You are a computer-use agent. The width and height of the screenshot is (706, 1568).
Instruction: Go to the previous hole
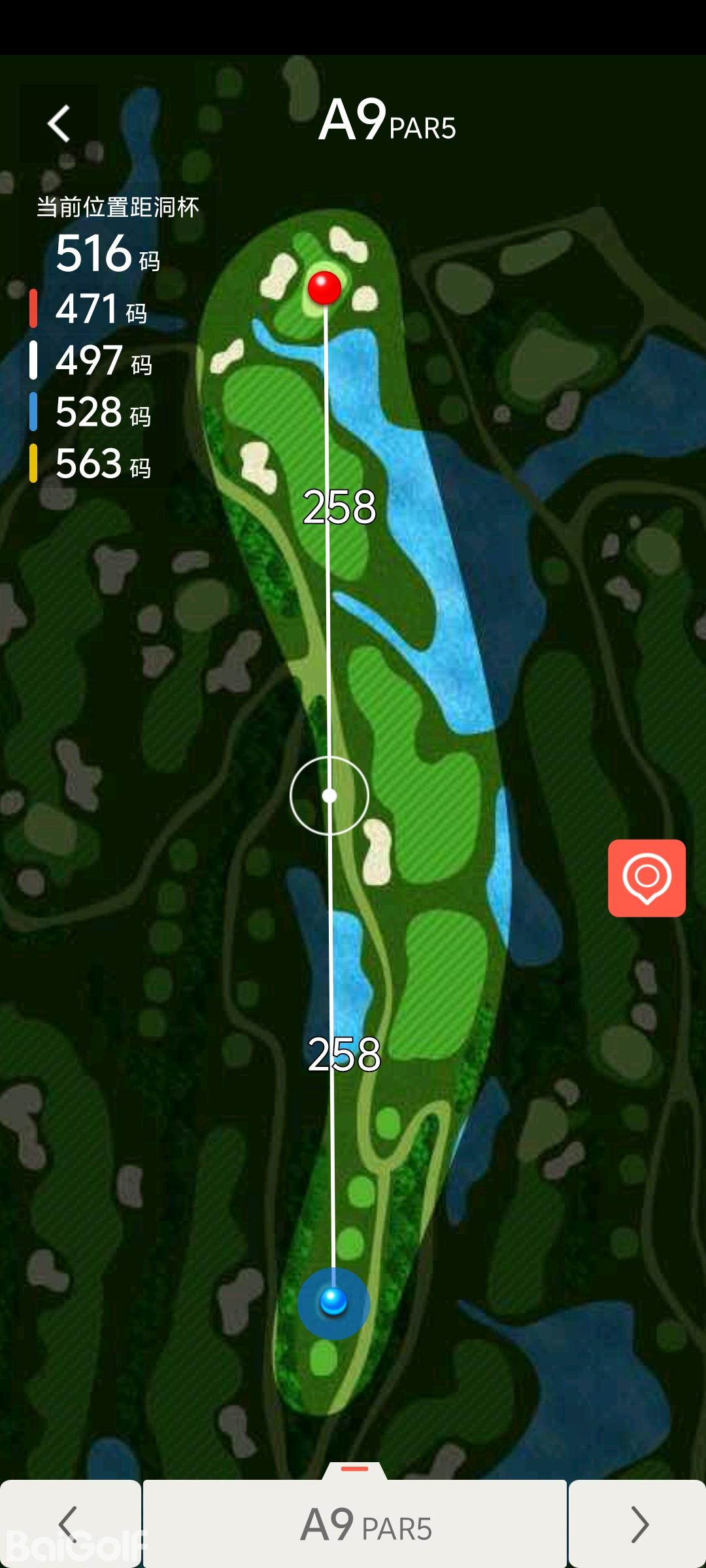(70, 1524)
